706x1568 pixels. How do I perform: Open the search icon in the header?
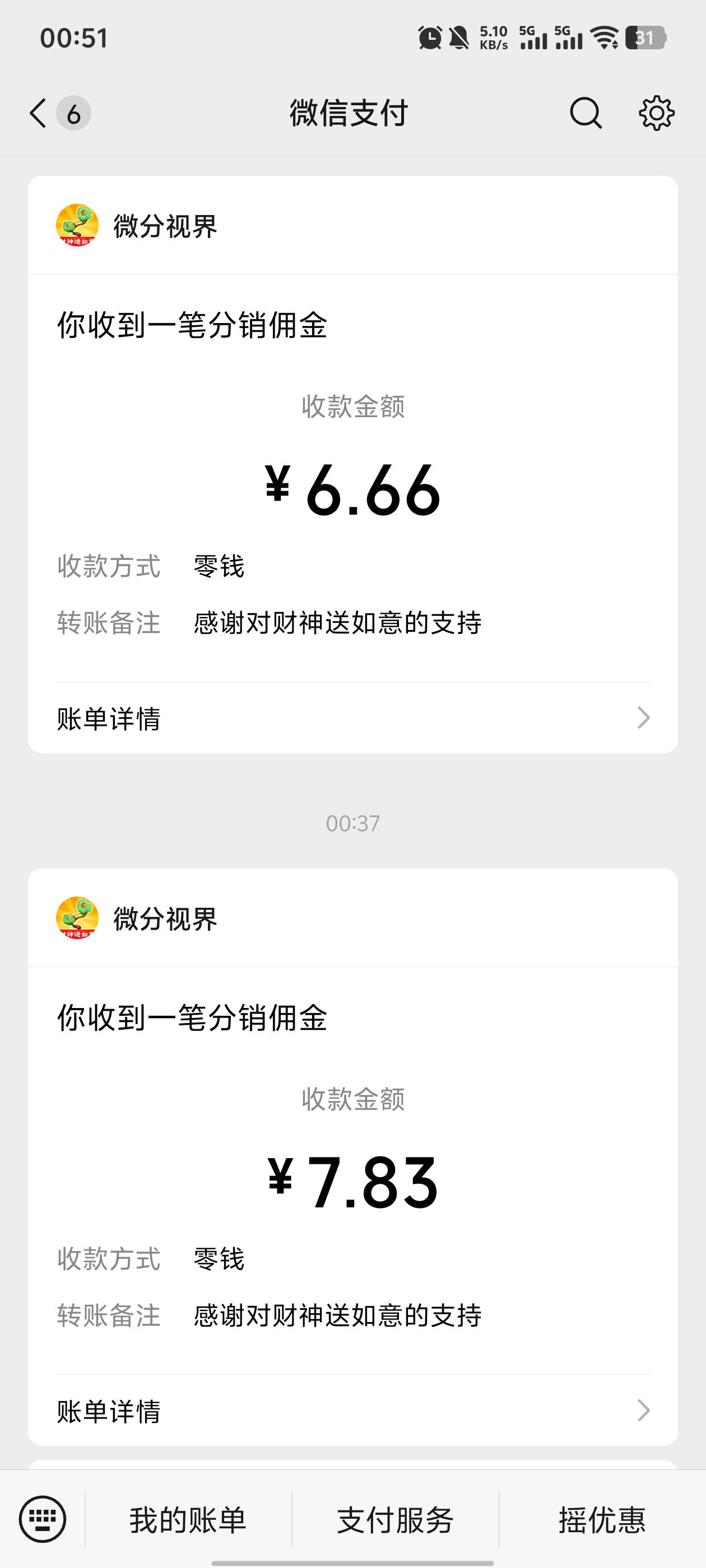click(x=586, y=113)
